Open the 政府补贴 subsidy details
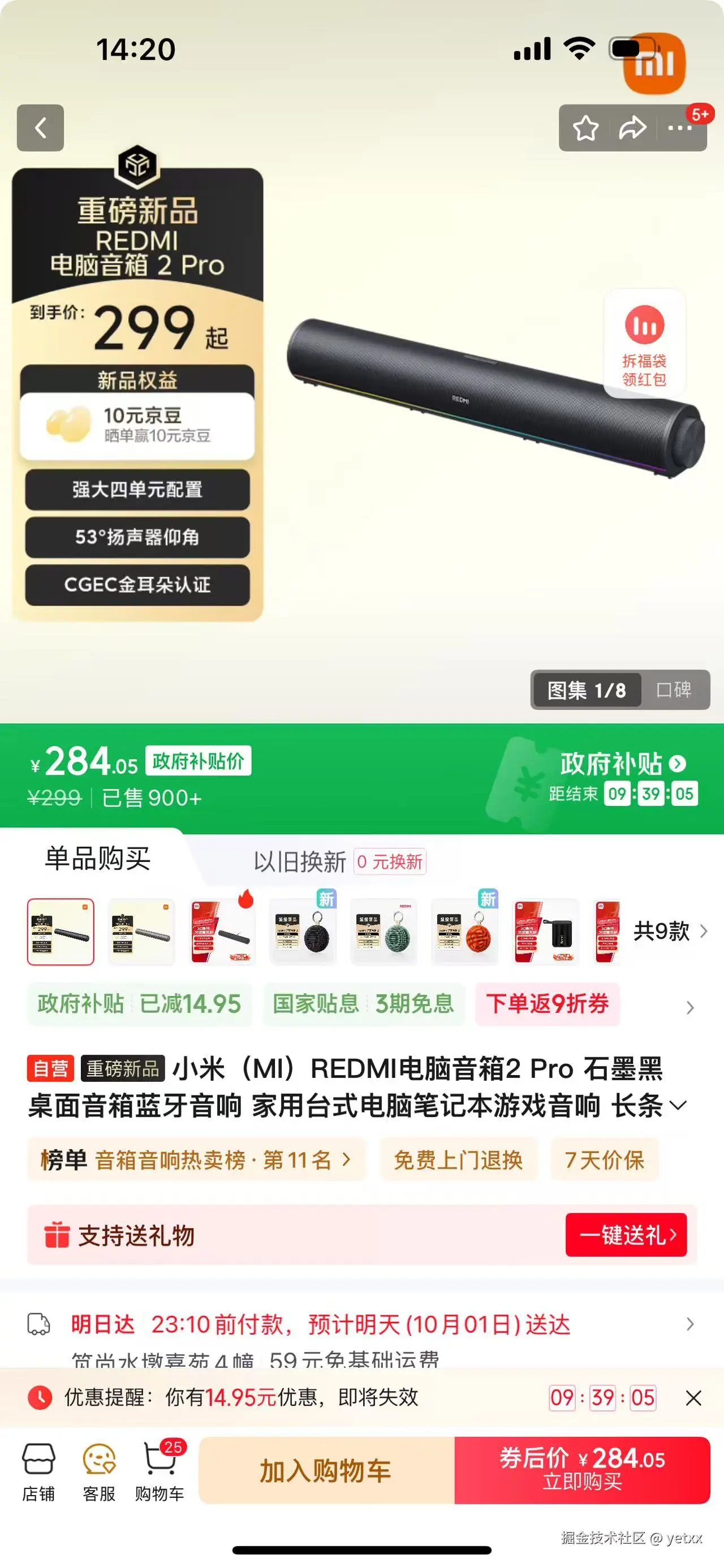The width and height of the screenshot is (724, 1568). (622, 764)
